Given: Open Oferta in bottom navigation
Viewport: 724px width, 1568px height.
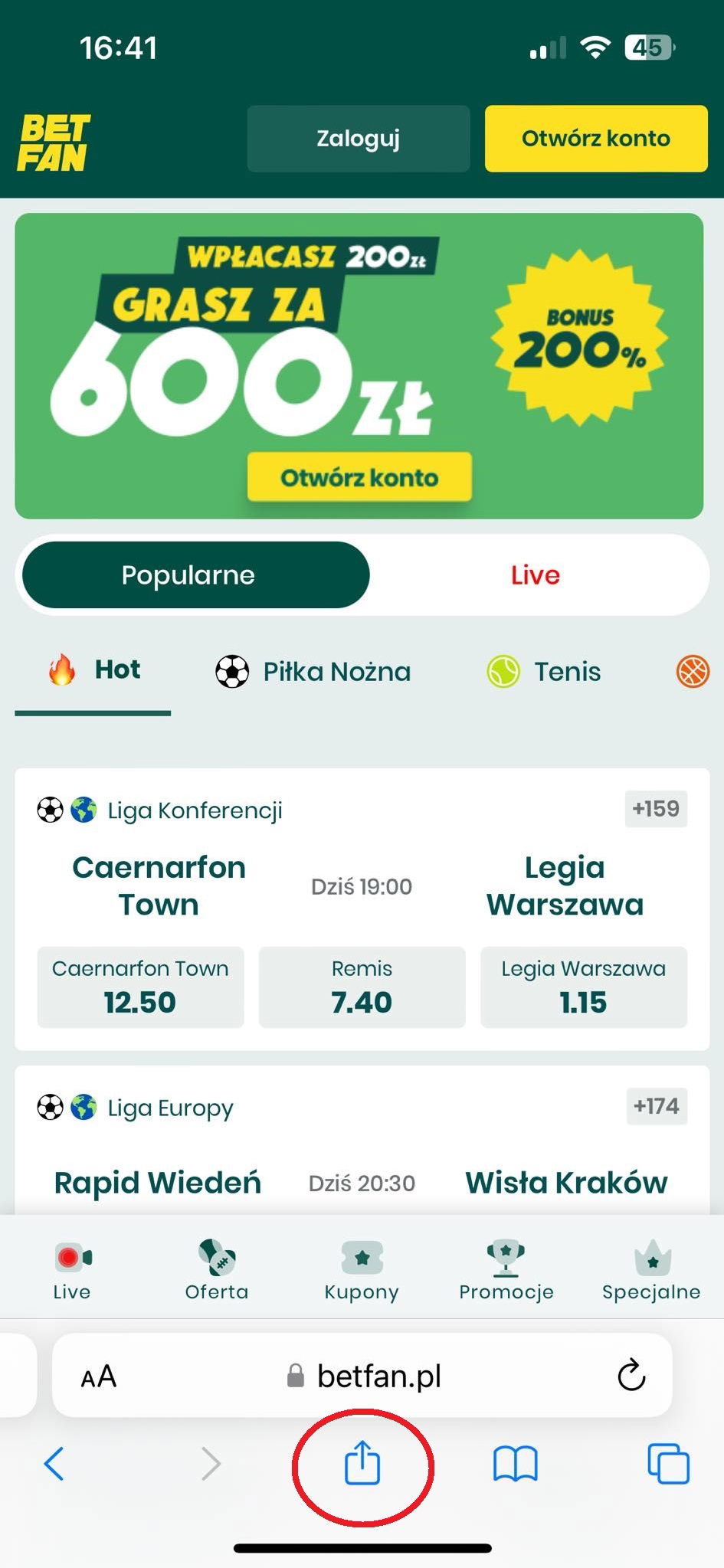Looking at the screenshot, I should [x=217, y=1271].
